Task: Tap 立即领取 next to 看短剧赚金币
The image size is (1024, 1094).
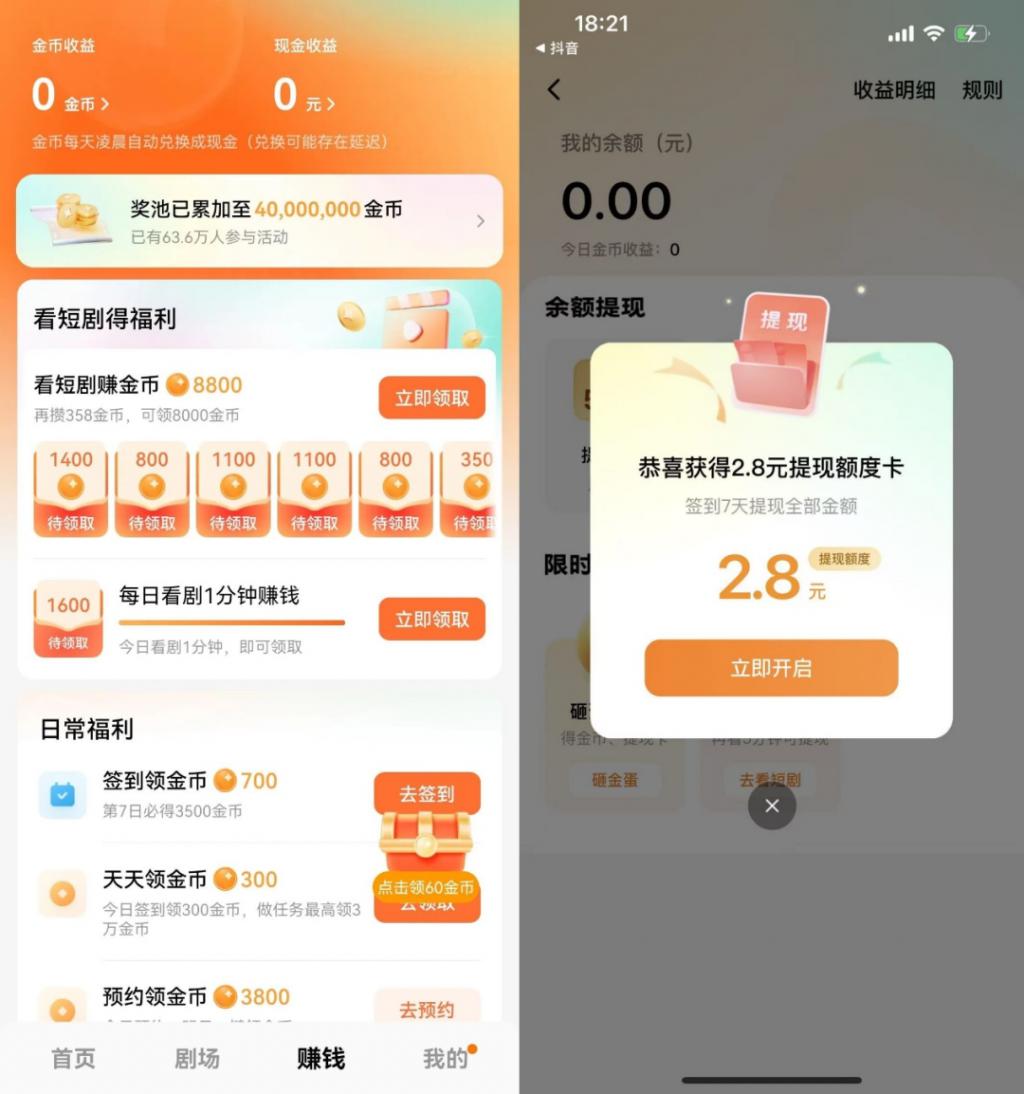Action: click(x=432, y=398)
